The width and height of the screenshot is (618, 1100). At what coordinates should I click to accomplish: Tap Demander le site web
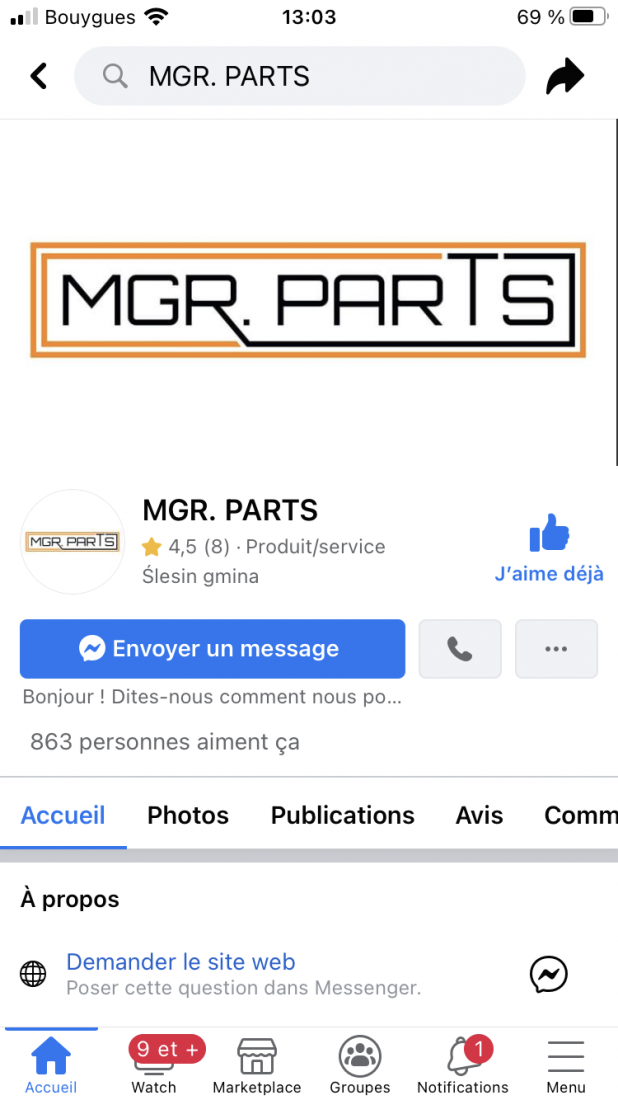point(181,961)
